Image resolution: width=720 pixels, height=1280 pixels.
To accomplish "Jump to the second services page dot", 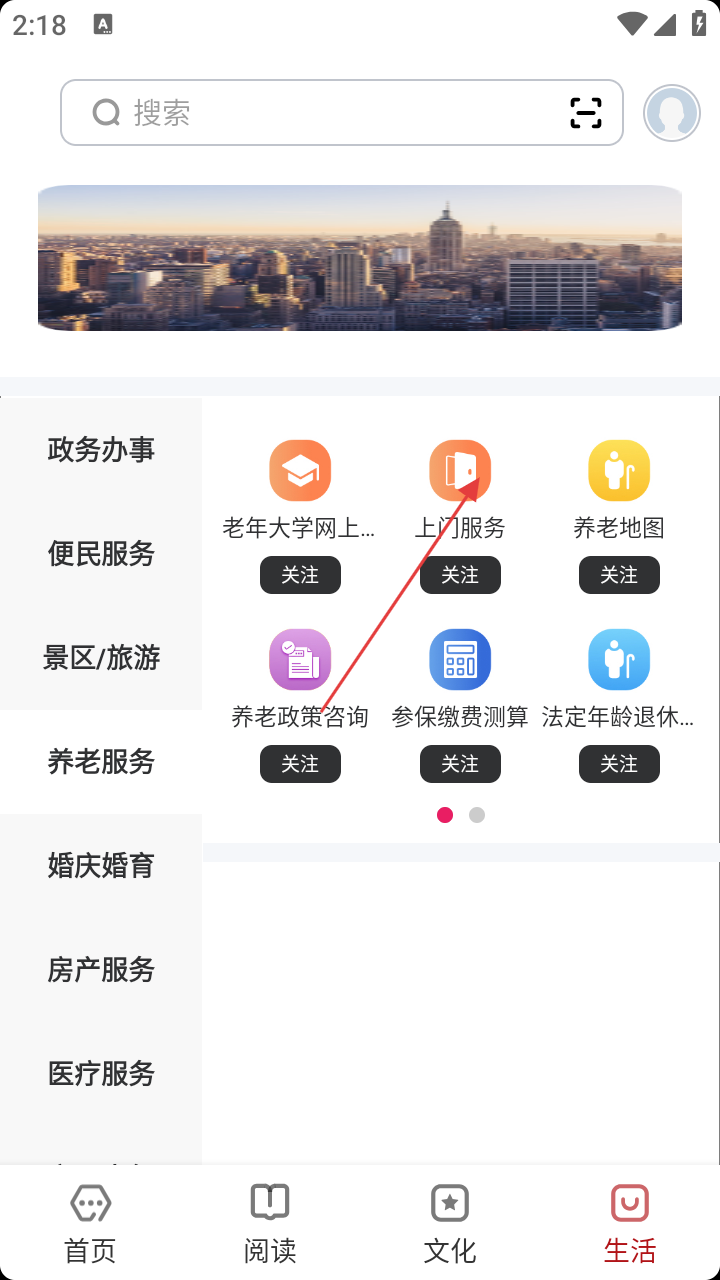I will point(477,815).
